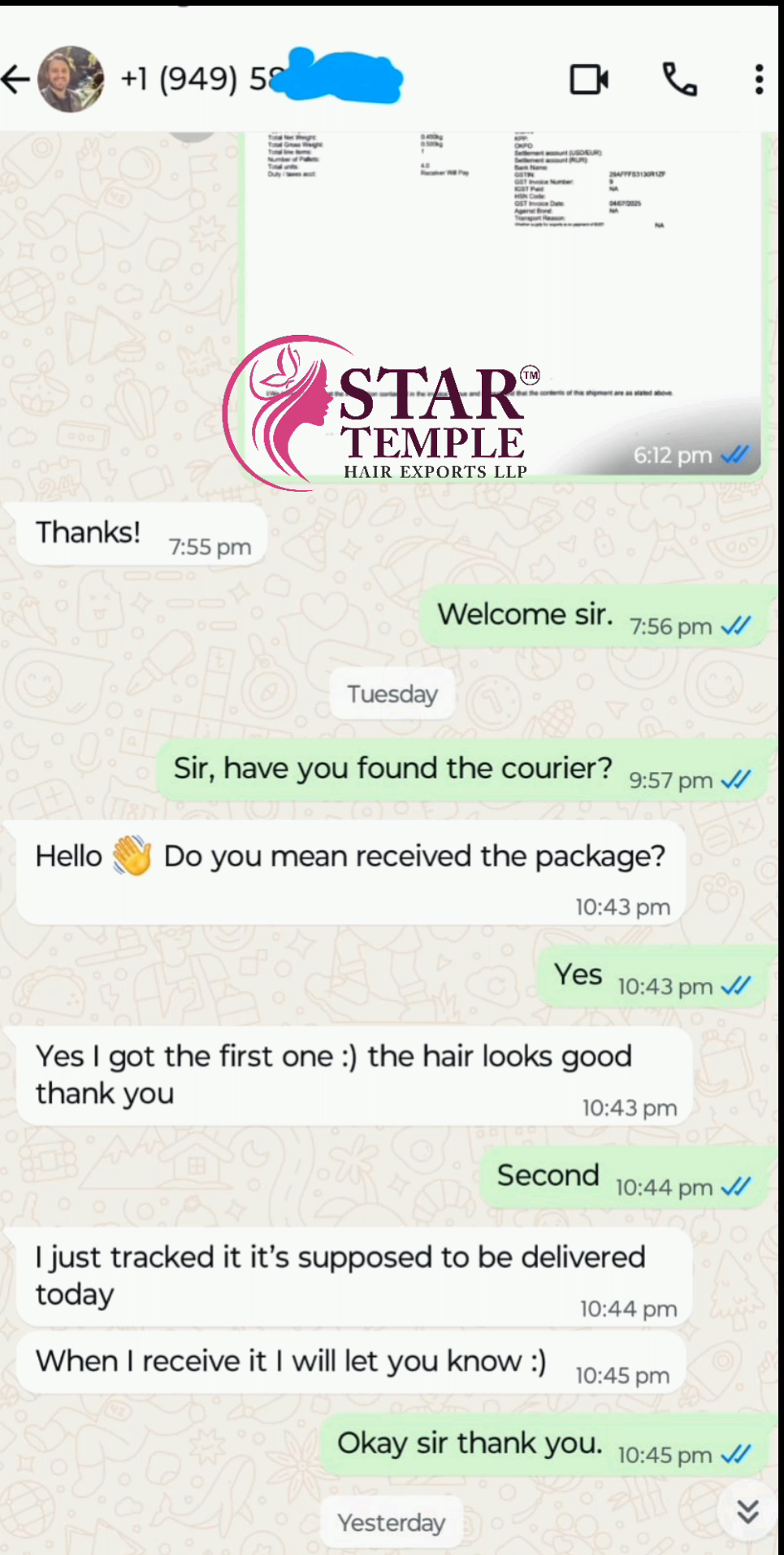The height and width of the screenshot is (1555, 784).
Task: Go back to the chats list
Action: tap(16, 80)
